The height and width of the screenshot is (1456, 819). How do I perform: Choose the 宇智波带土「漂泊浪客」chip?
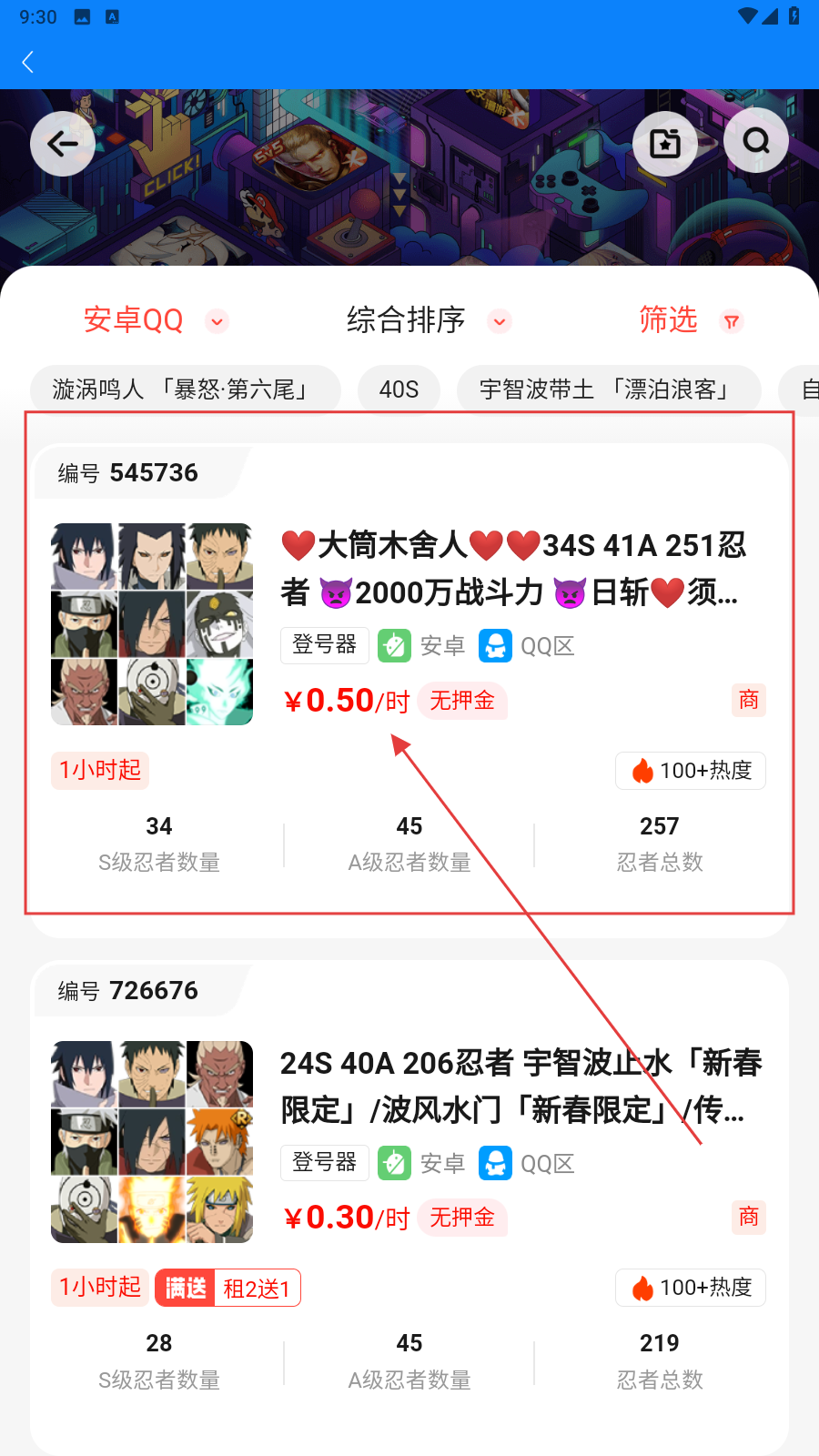pos(608,389)
